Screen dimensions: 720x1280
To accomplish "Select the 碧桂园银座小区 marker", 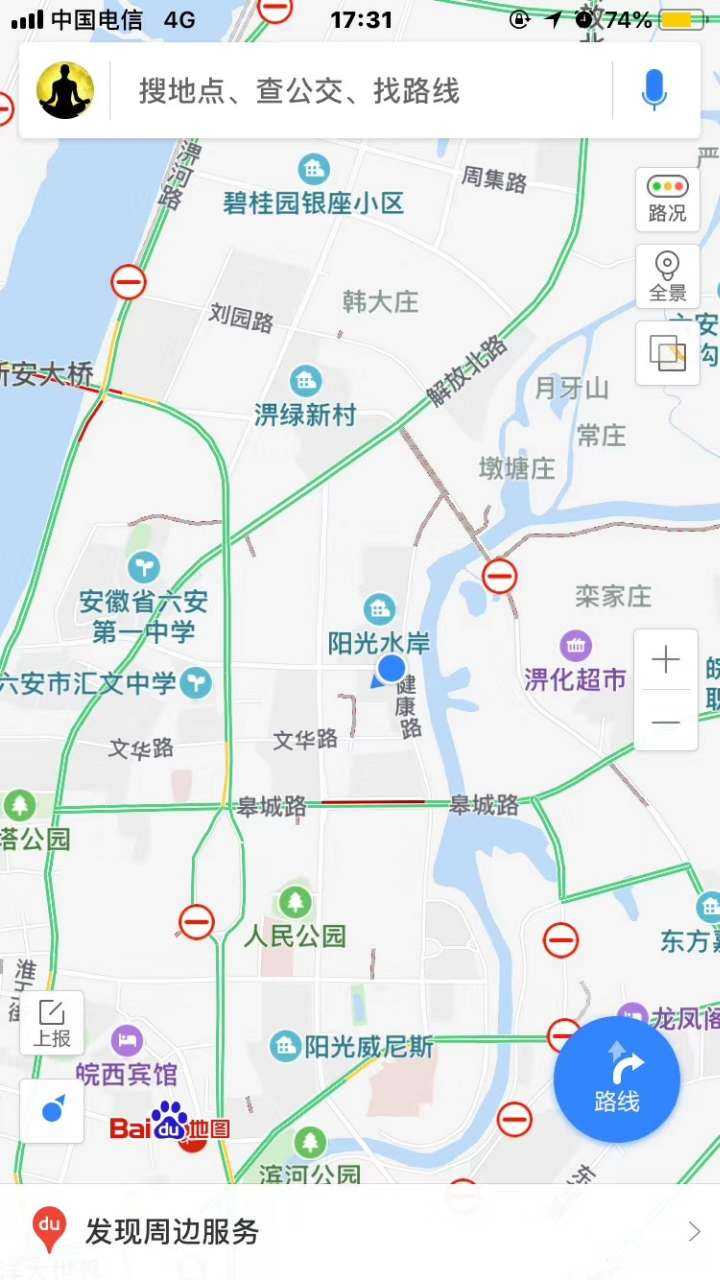I will (314, 169).
